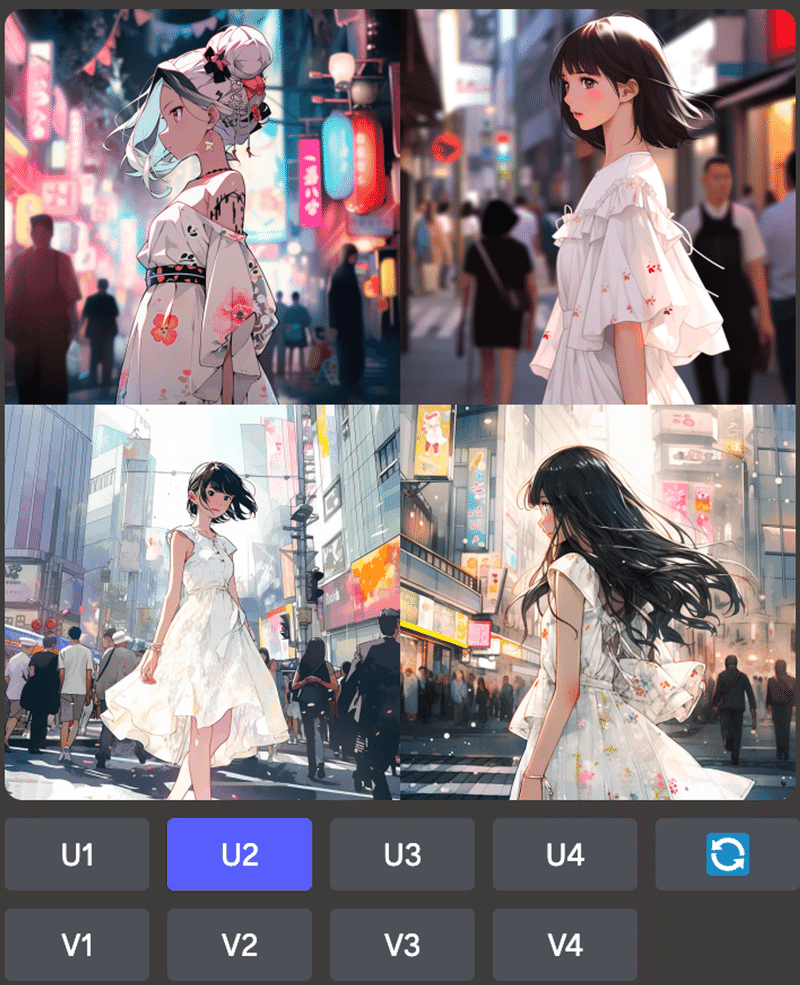Make variations of third image with V3
800x985 pixels.
(x=402, y=944)
